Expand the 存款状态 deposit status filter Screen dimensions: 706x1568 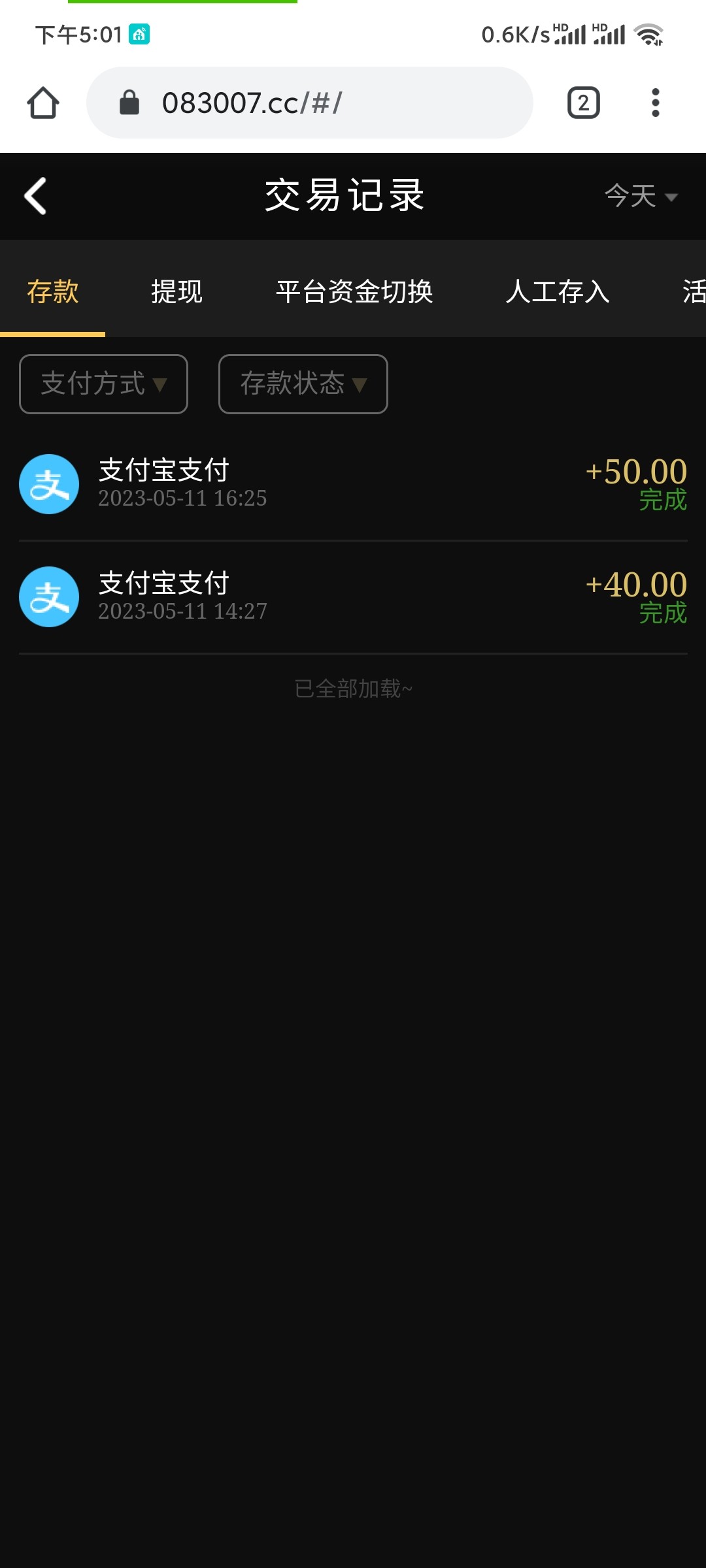[x=303, y=384]
